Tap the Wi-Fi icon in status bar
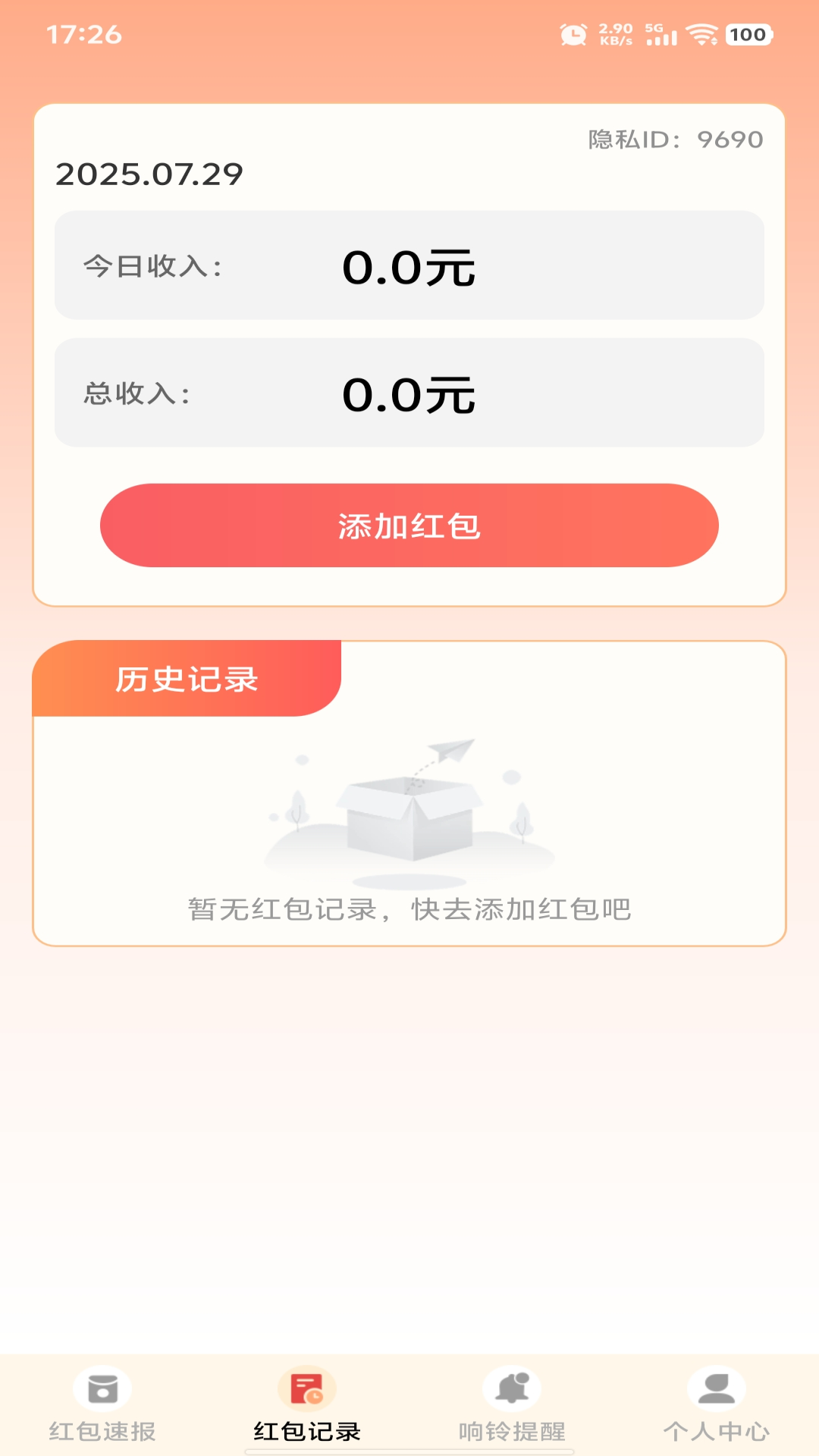The image size is (819, 1456). click(702, 34)
